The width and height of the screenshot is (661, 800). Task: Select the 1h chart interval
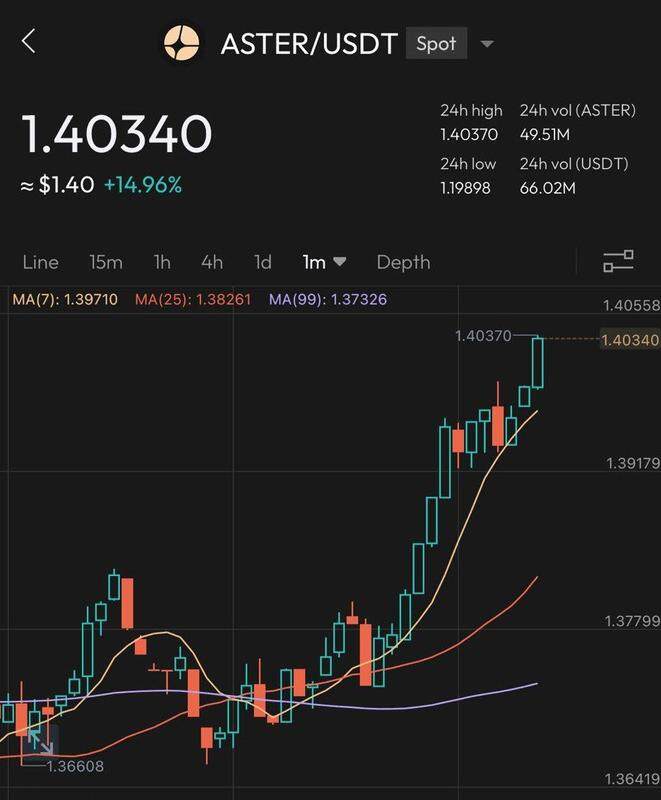(x=162, y=262)
